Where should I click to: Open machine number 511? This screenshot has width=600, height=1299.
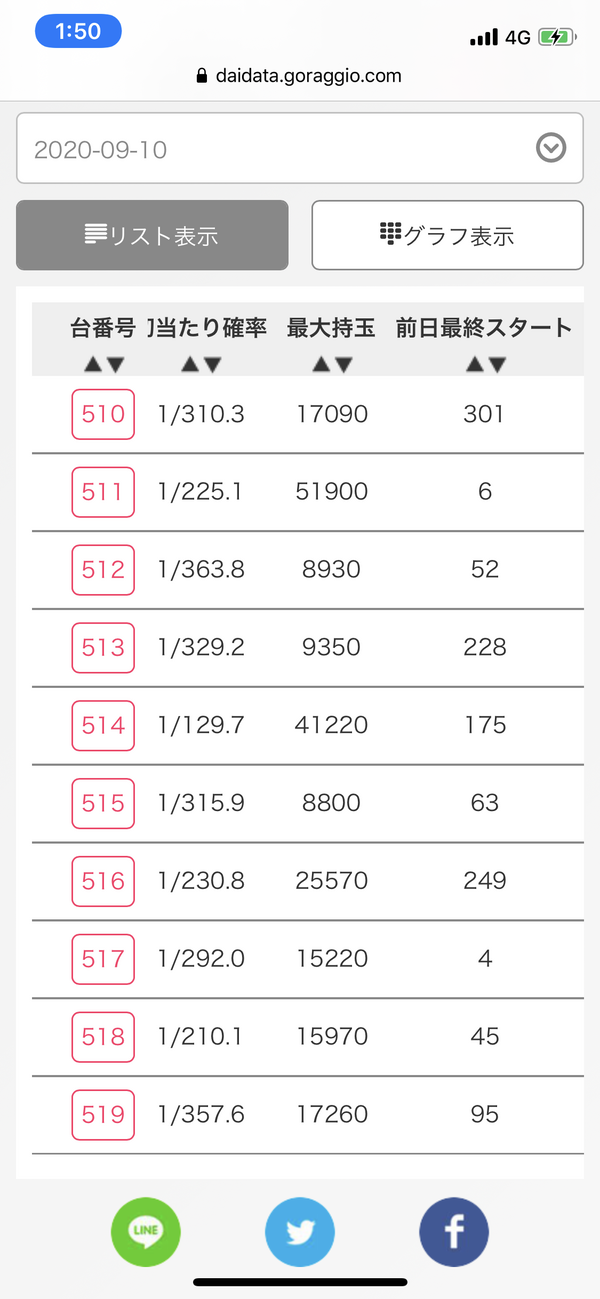pyautogui.click(x=103, y=492)
